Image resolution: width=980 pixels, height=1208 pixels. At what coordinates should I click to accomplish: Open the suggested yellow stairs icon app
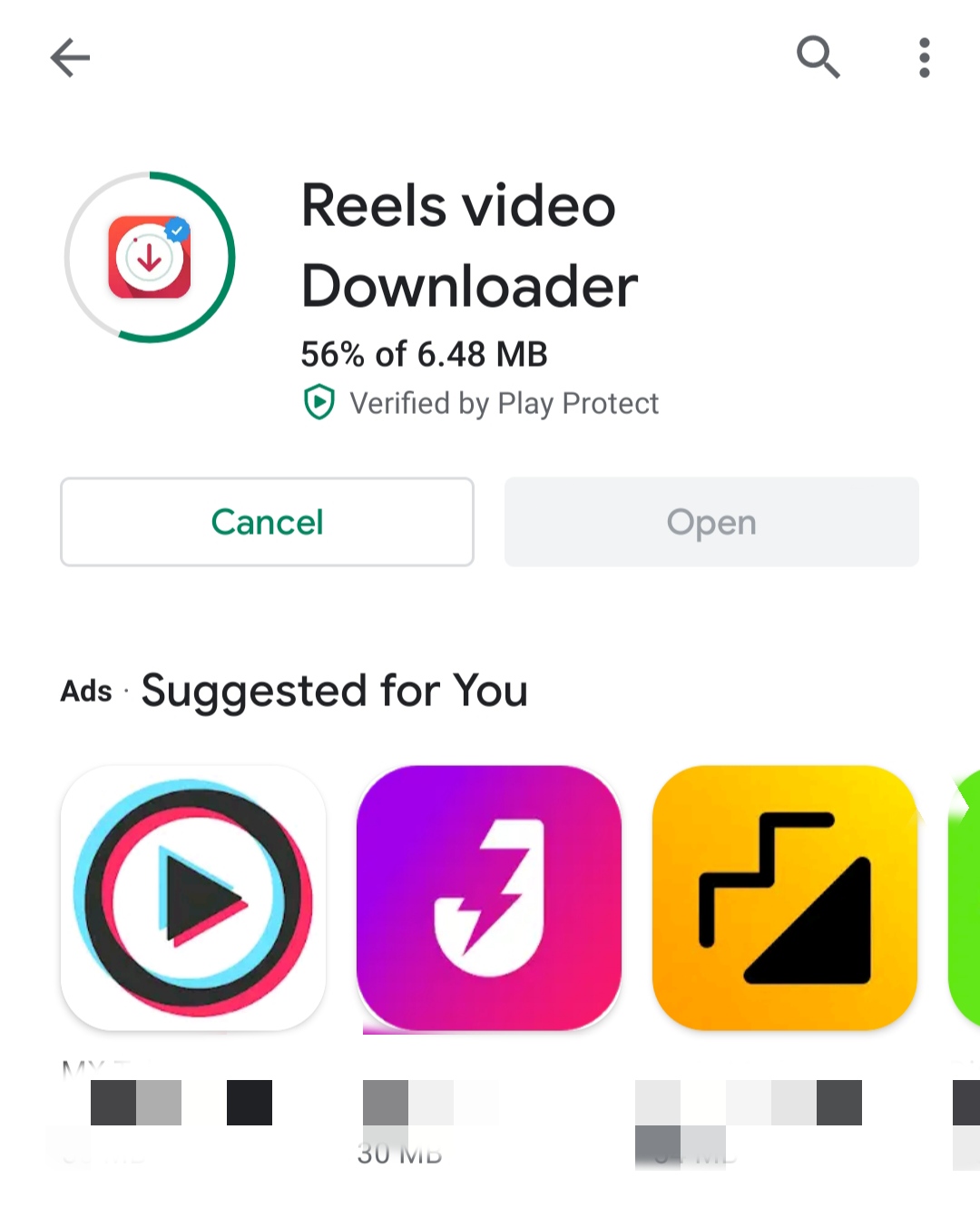point(785,898)
